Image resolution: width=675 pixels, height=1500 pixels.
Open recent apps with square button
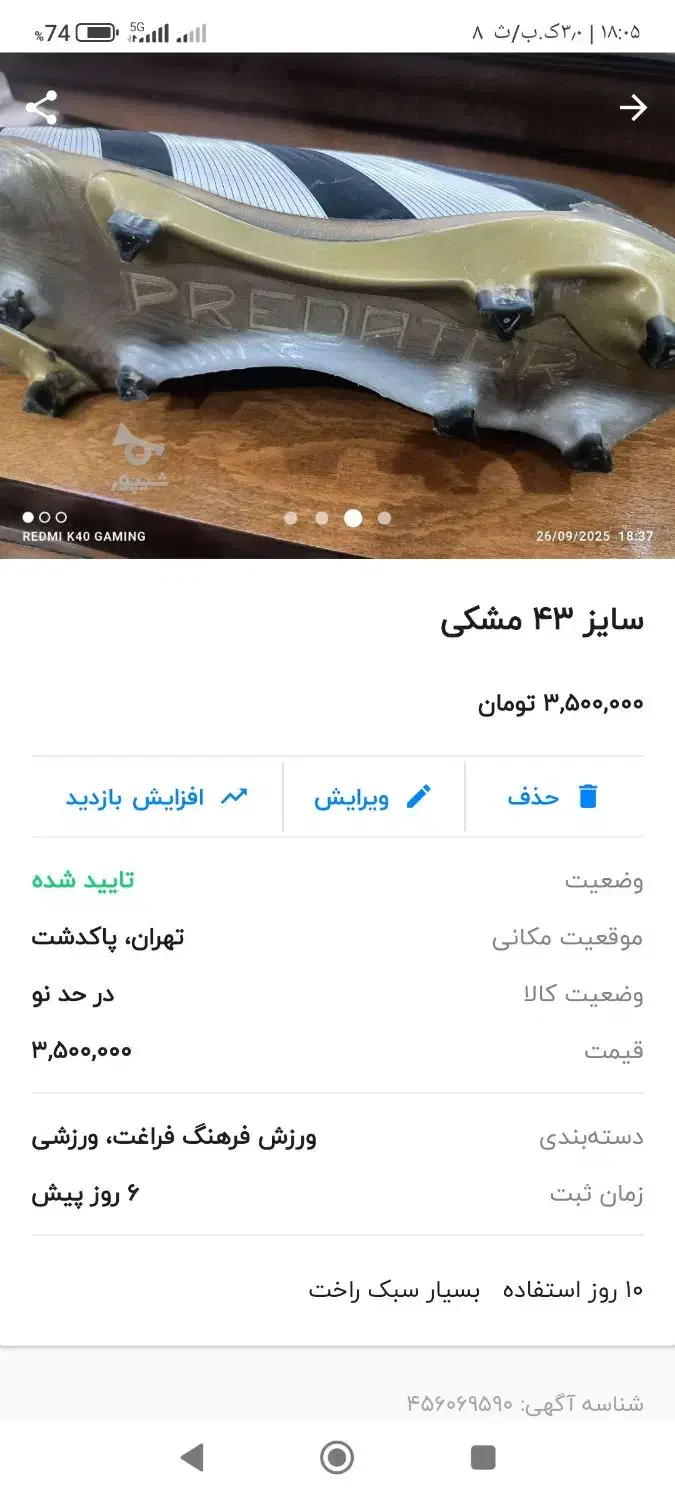tap(483, 1458)
